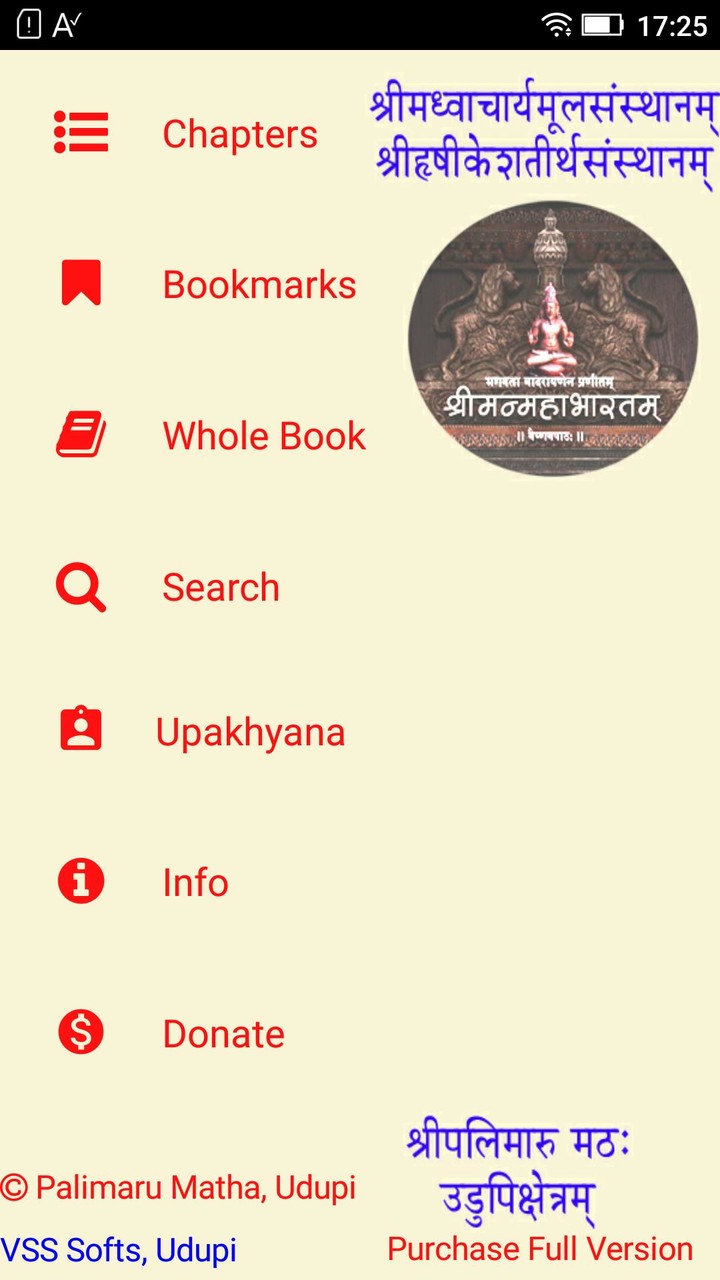
Task: Go to the Upakhyana section
Action: coord(250,731)
